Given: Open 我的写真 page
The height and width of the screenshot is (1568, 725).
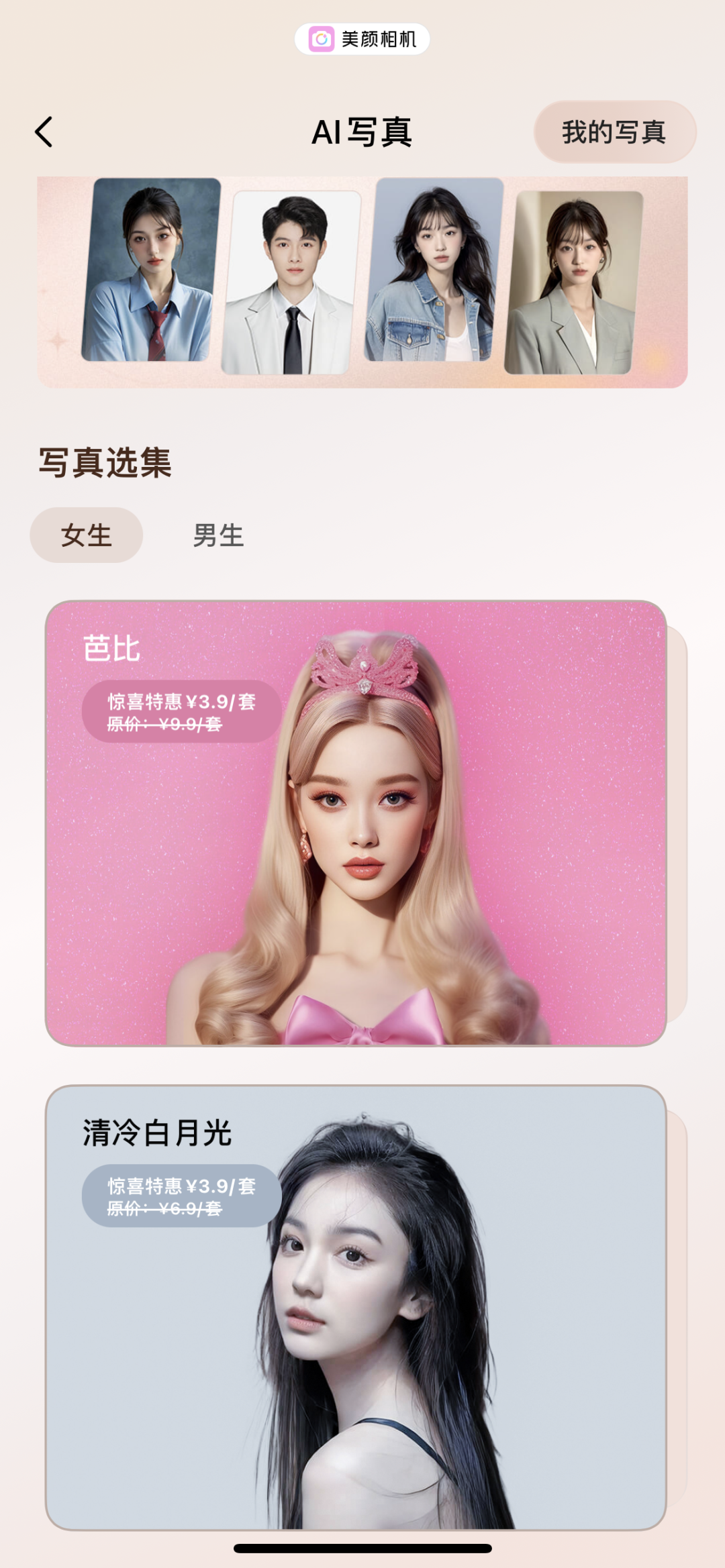Looking at the screenshot, I should (614, 132).
